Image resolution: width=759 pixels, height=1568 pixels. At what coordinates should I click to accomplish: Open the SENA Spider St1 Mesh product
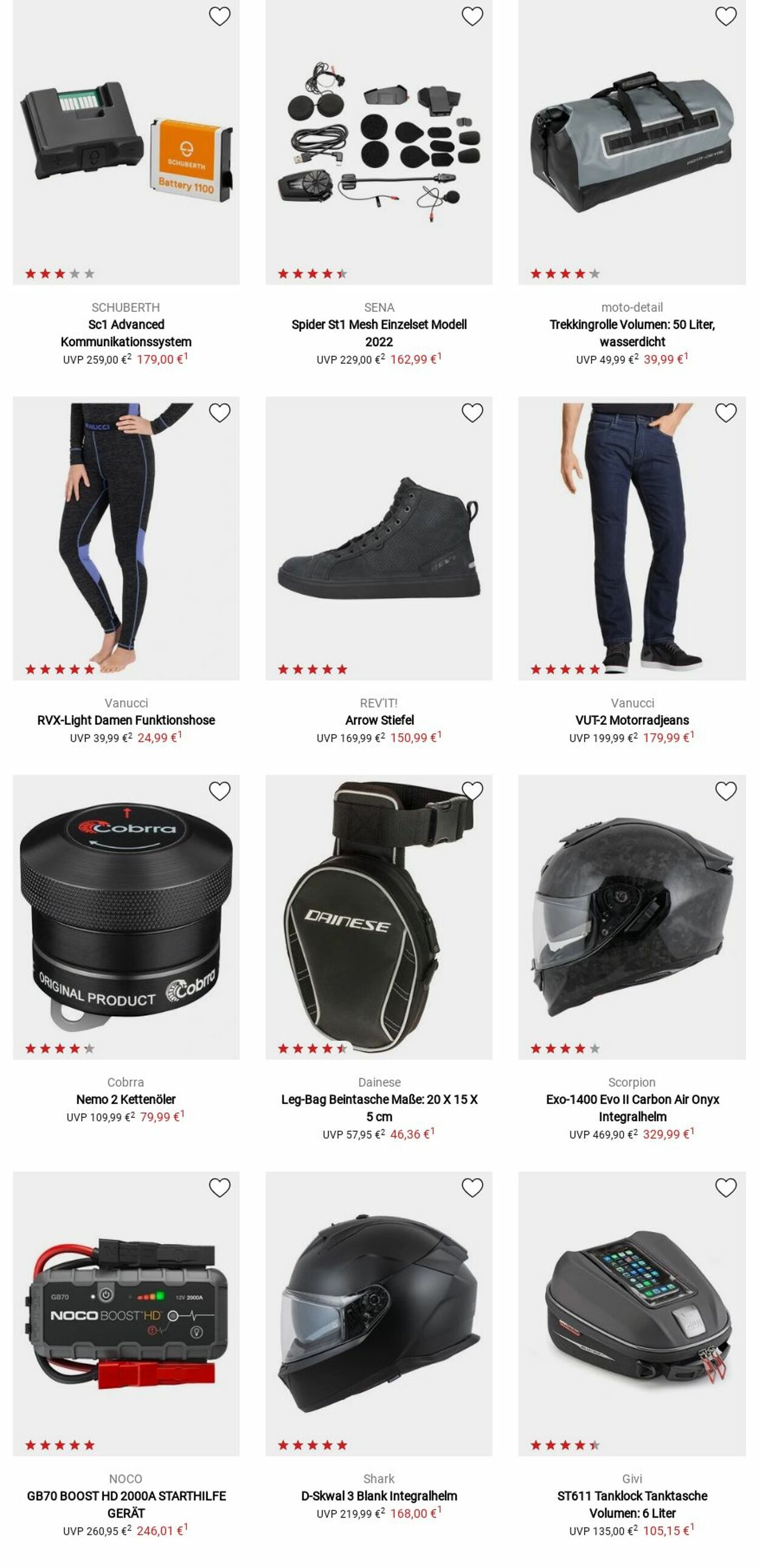(x=378, y=332)
